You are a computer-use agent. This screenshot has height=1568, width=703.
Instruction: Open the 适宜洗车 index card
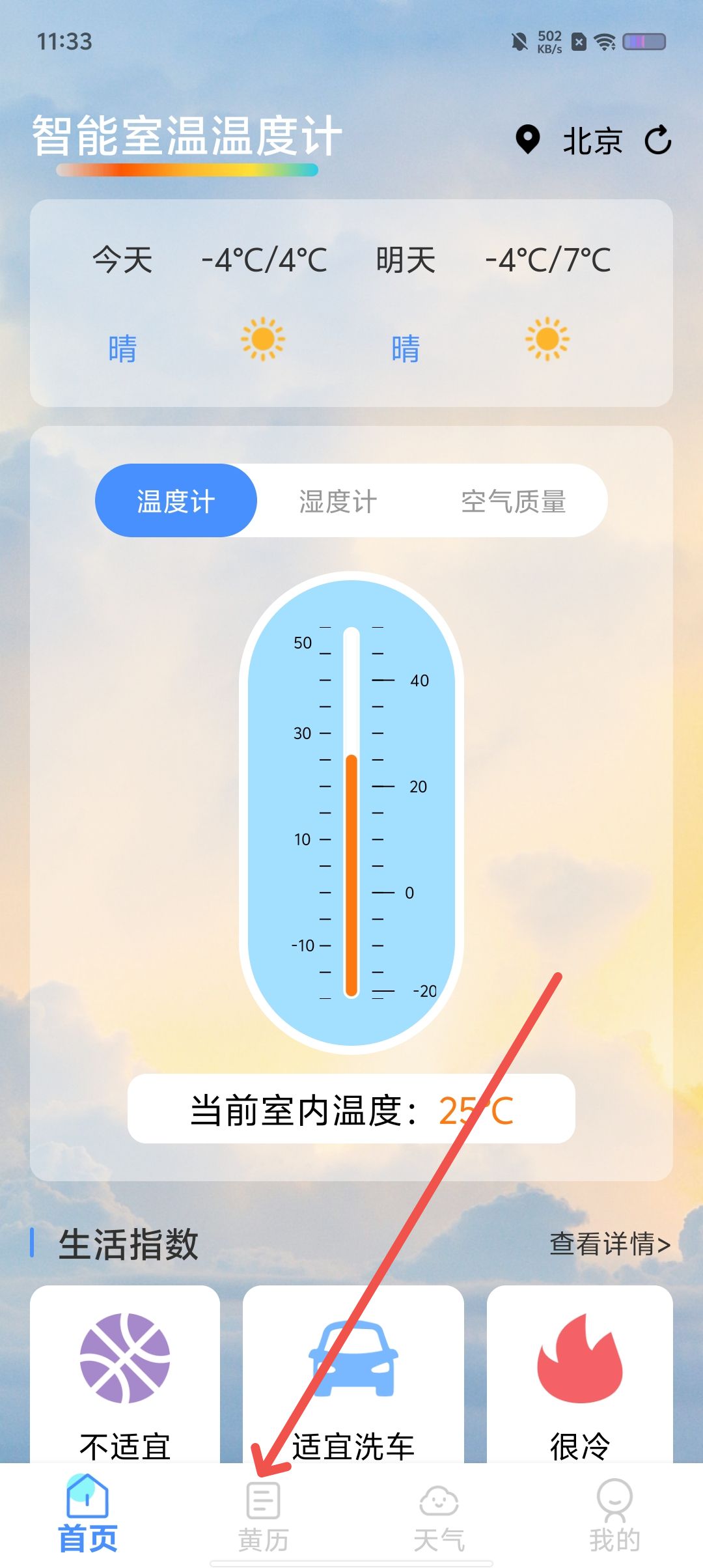[x=353, y=1374]
